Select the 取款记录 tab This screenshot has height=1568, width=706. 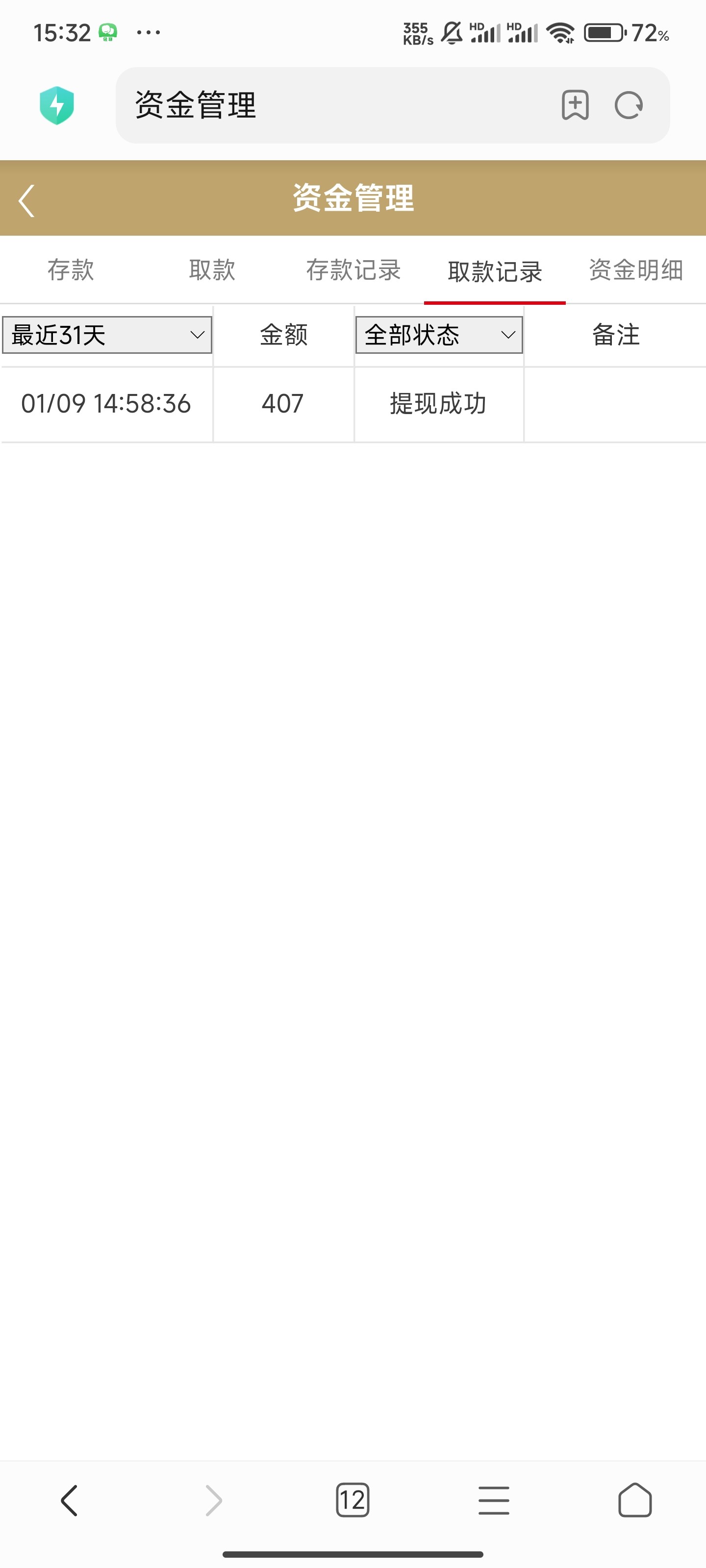(495, 271)
